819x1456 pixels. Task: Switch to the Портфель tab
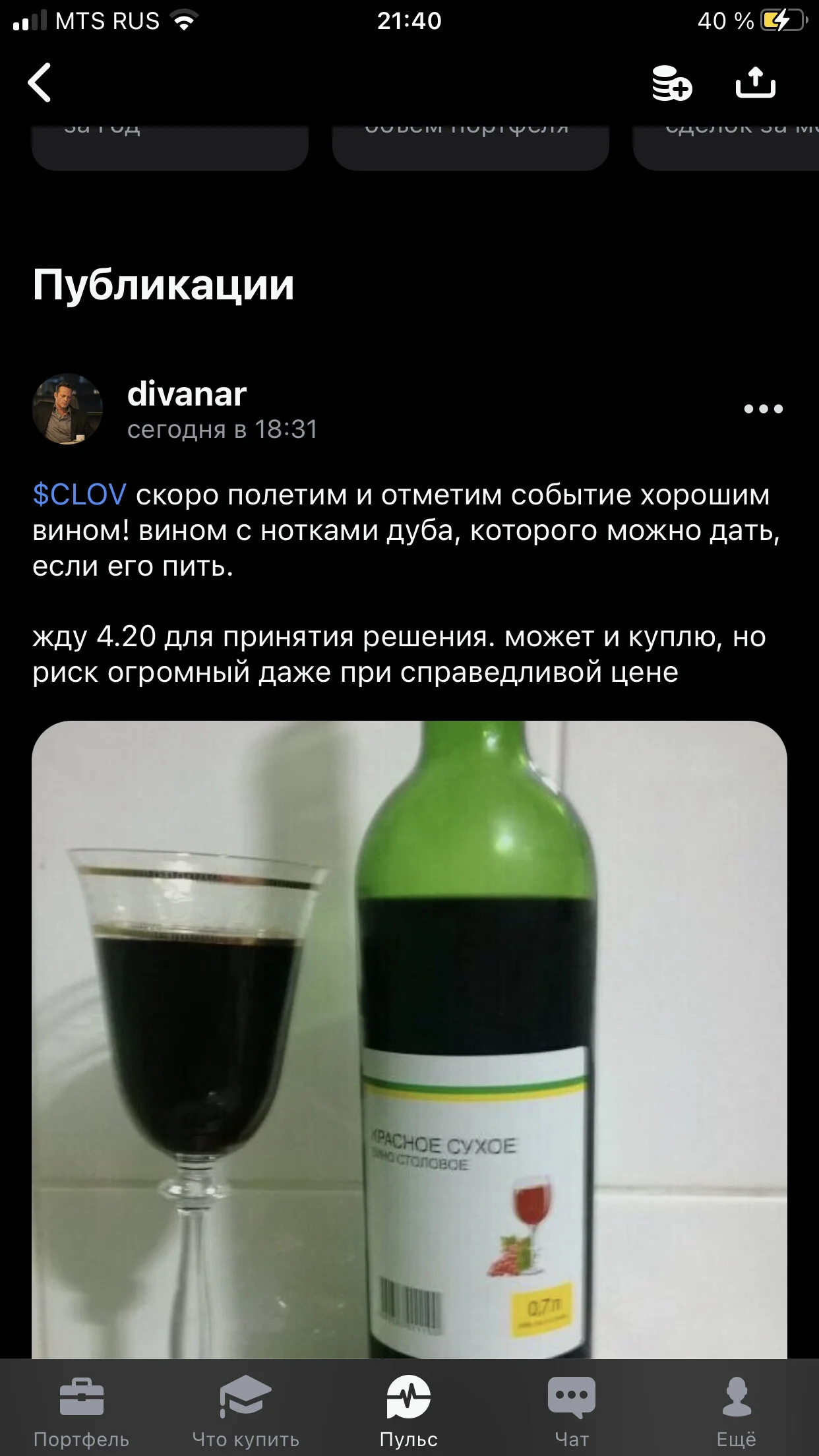click(81, 1411)
